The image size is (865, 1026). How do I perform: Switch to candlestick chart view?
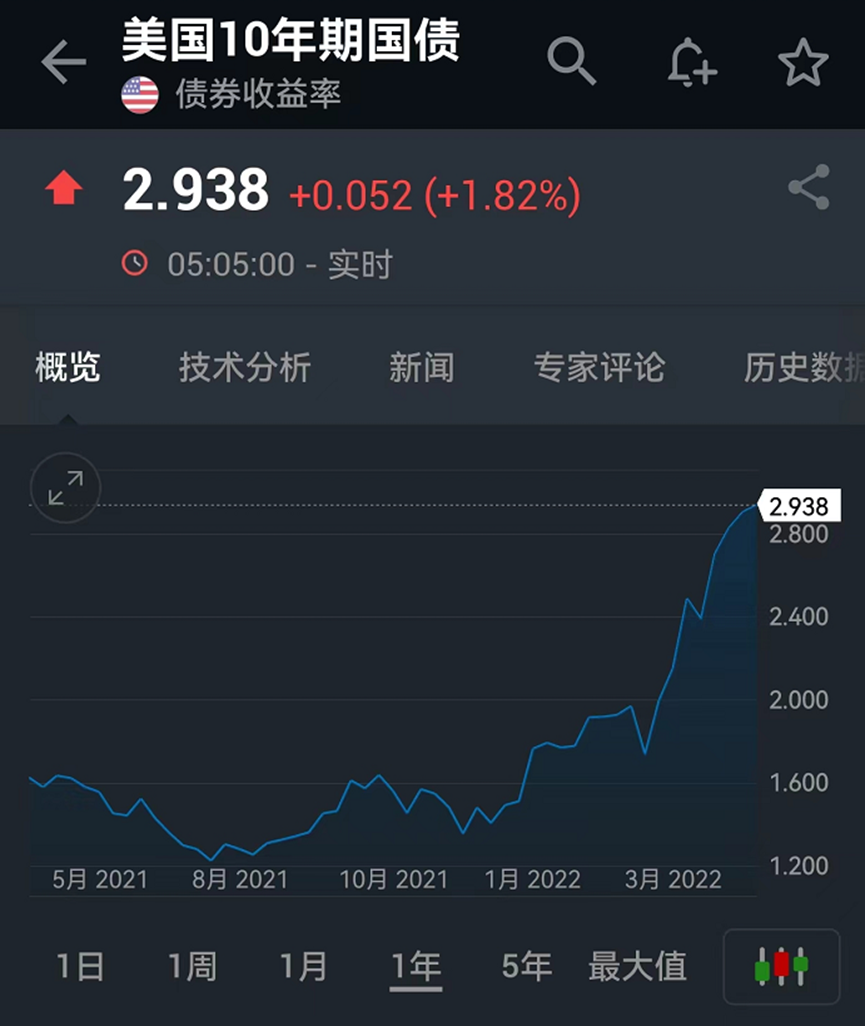781,966
